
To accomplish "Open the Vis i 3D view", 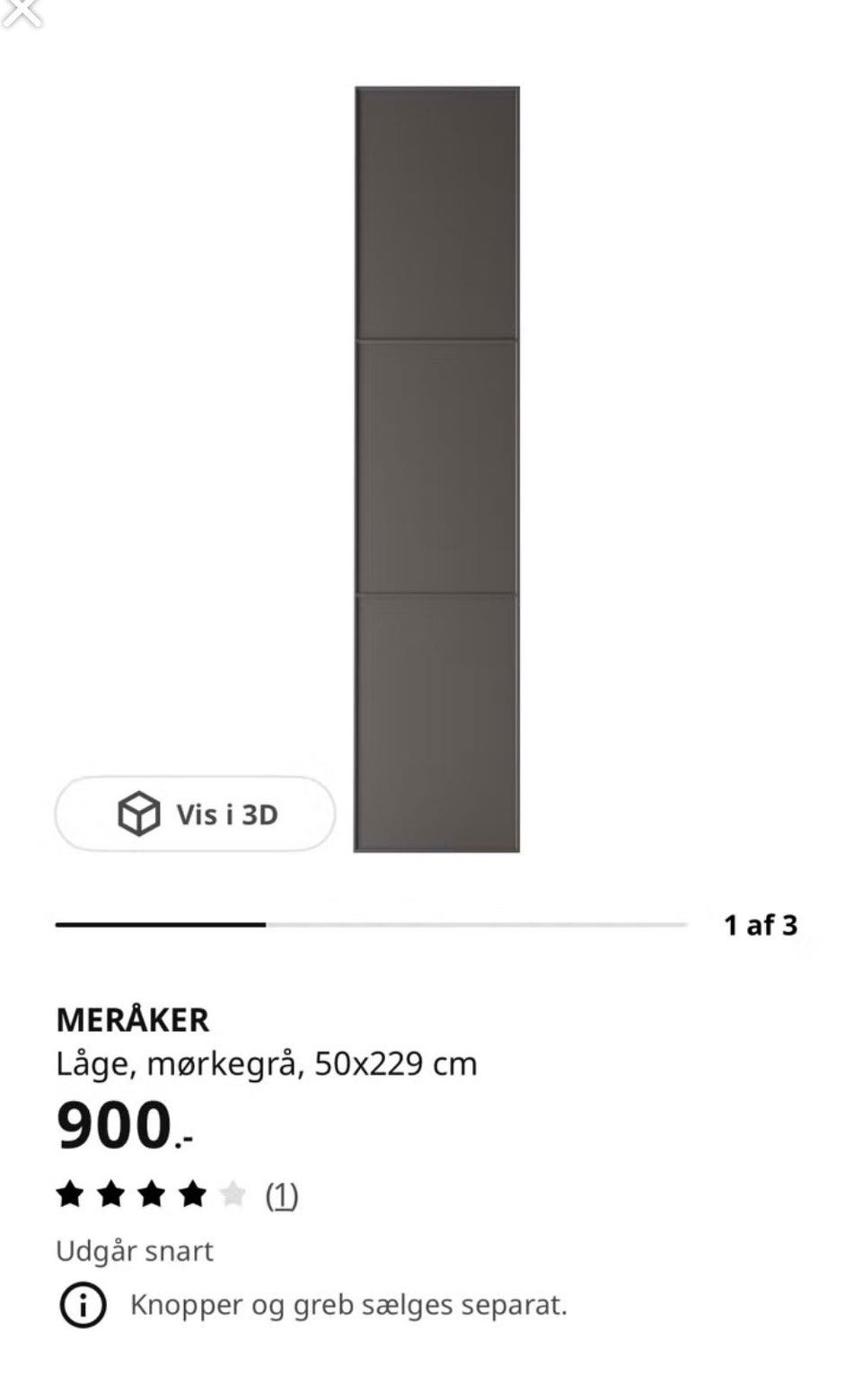I will [x=195, y=814].
